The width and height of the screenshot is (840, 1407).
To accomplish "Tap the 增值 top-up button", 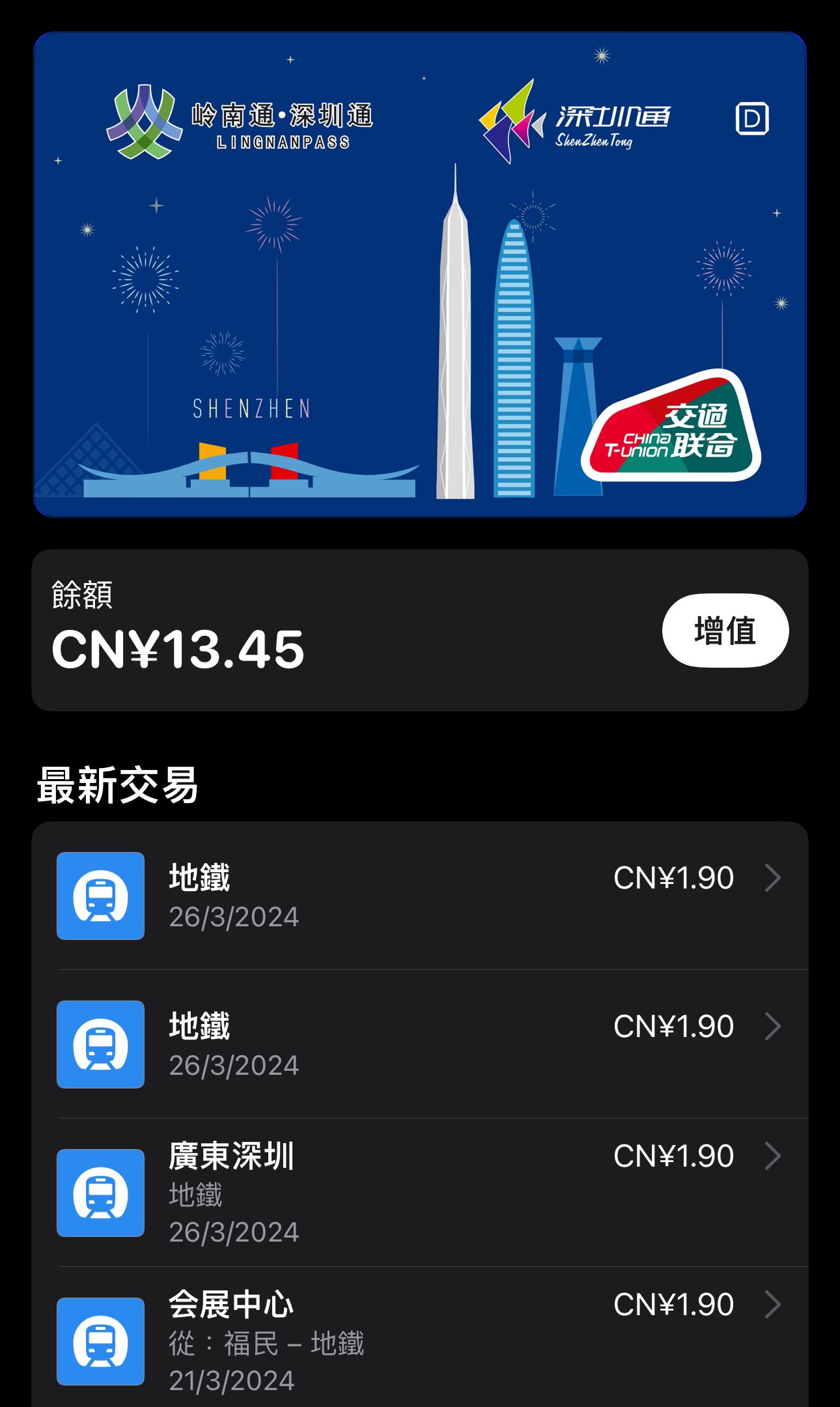I will pyautogui.click(x=725, y=630).
